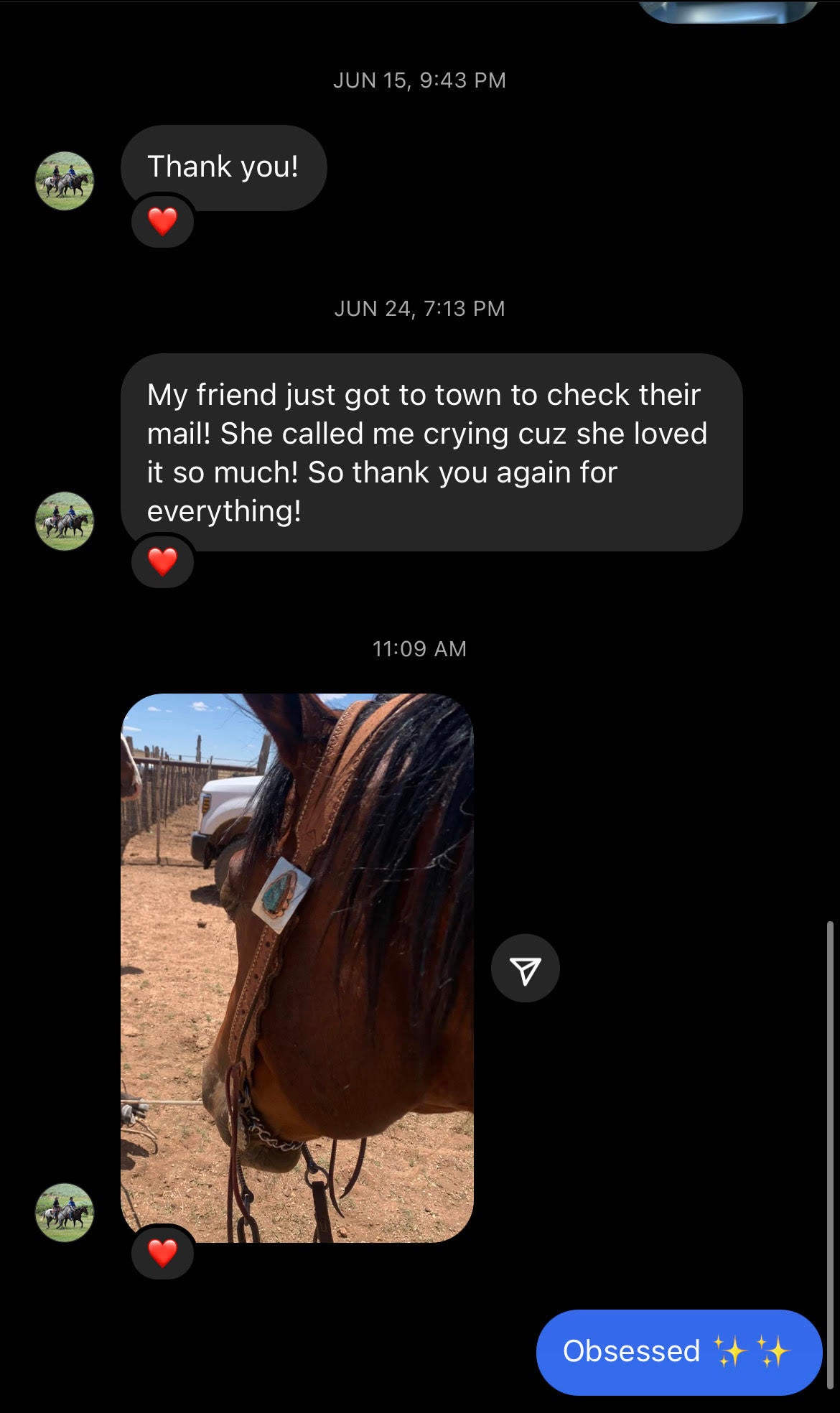Open heart reaction under the crying friend message
Viewport: 840px width, 1413px height.
[x=163, y=561]
